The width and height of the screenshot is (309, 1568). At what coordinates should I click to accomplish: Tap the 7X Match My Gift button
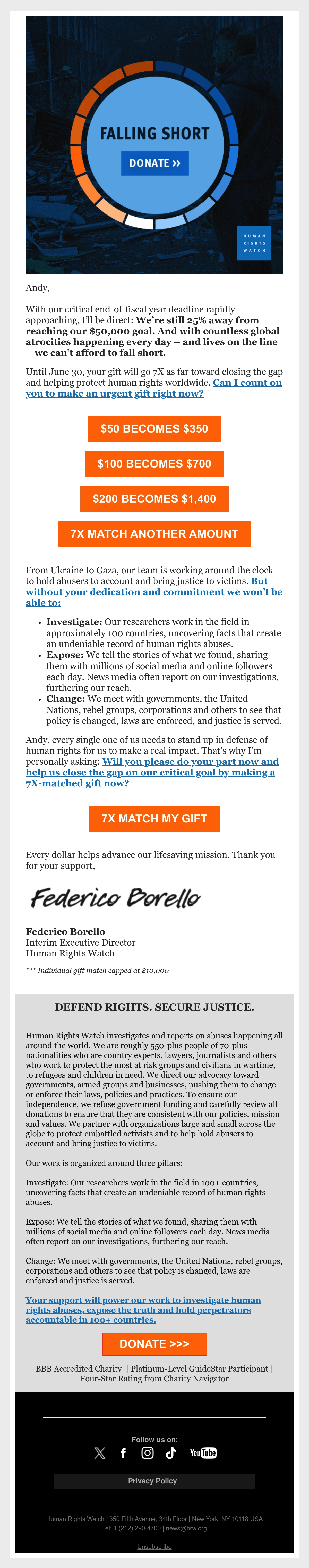click(x=154, y=819)
